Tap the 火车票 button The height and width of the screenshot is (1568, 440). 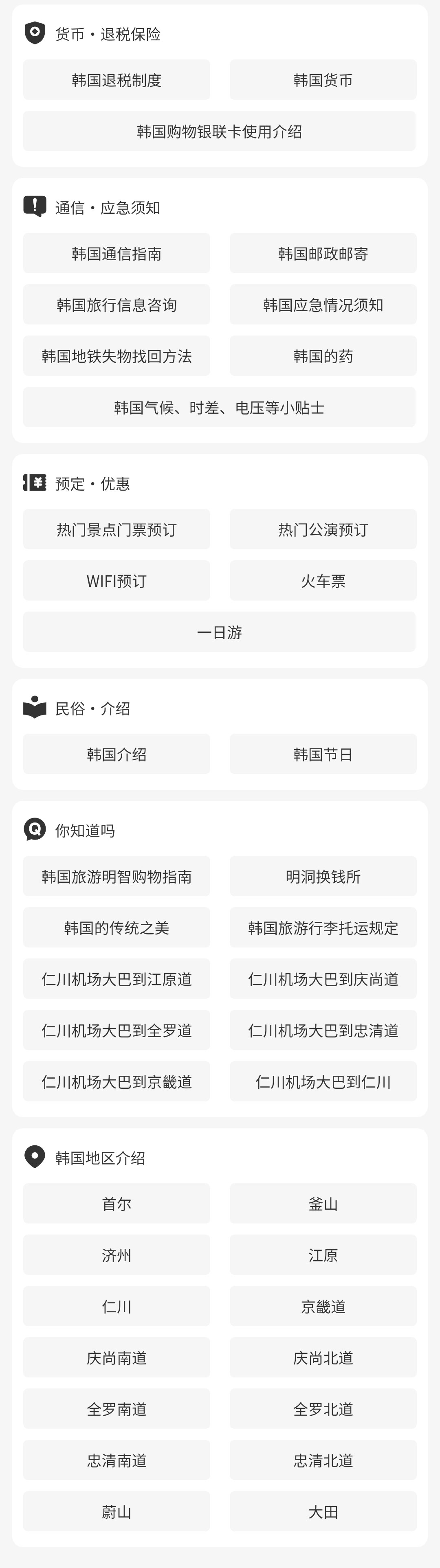(323, 580)
